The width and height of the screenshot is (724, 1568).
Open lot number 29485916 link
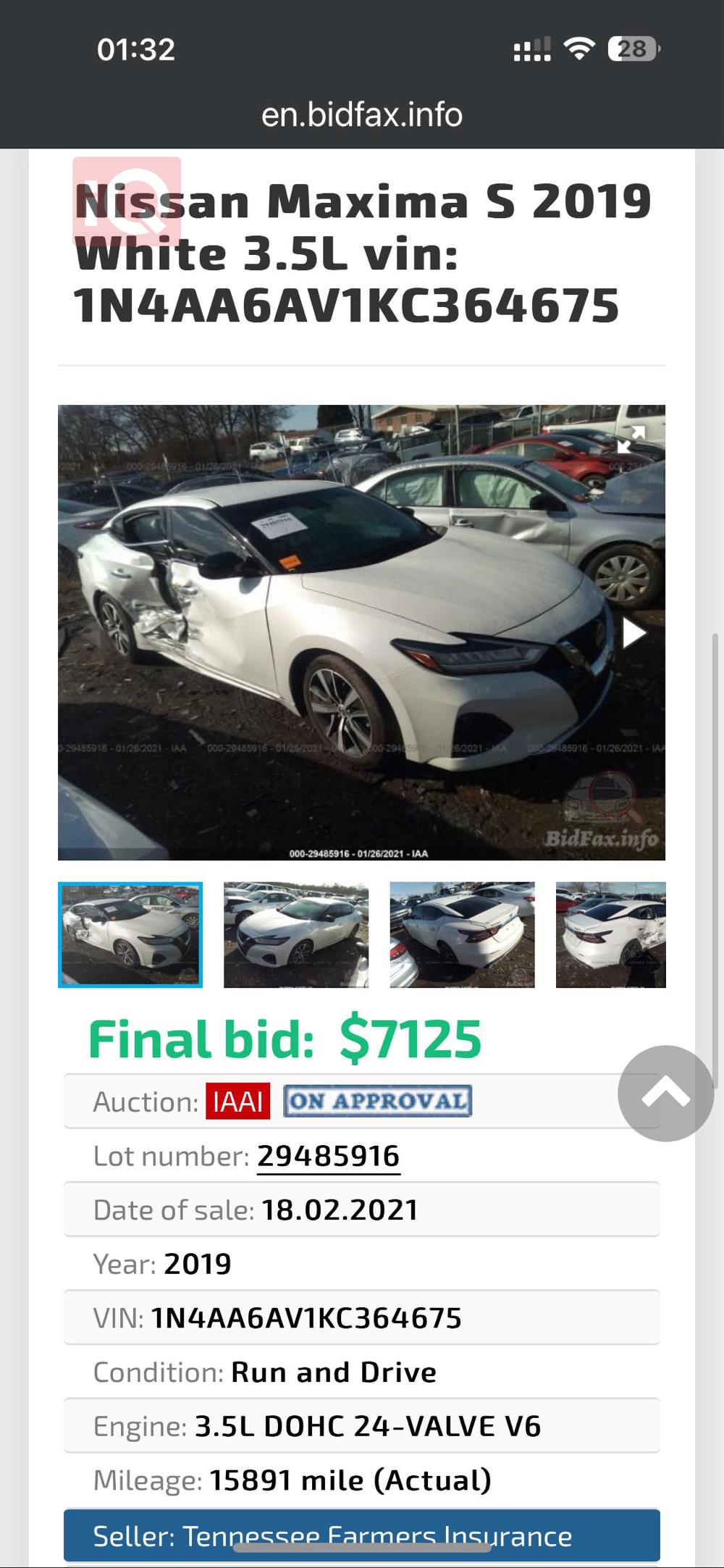tap(328, 1156)
